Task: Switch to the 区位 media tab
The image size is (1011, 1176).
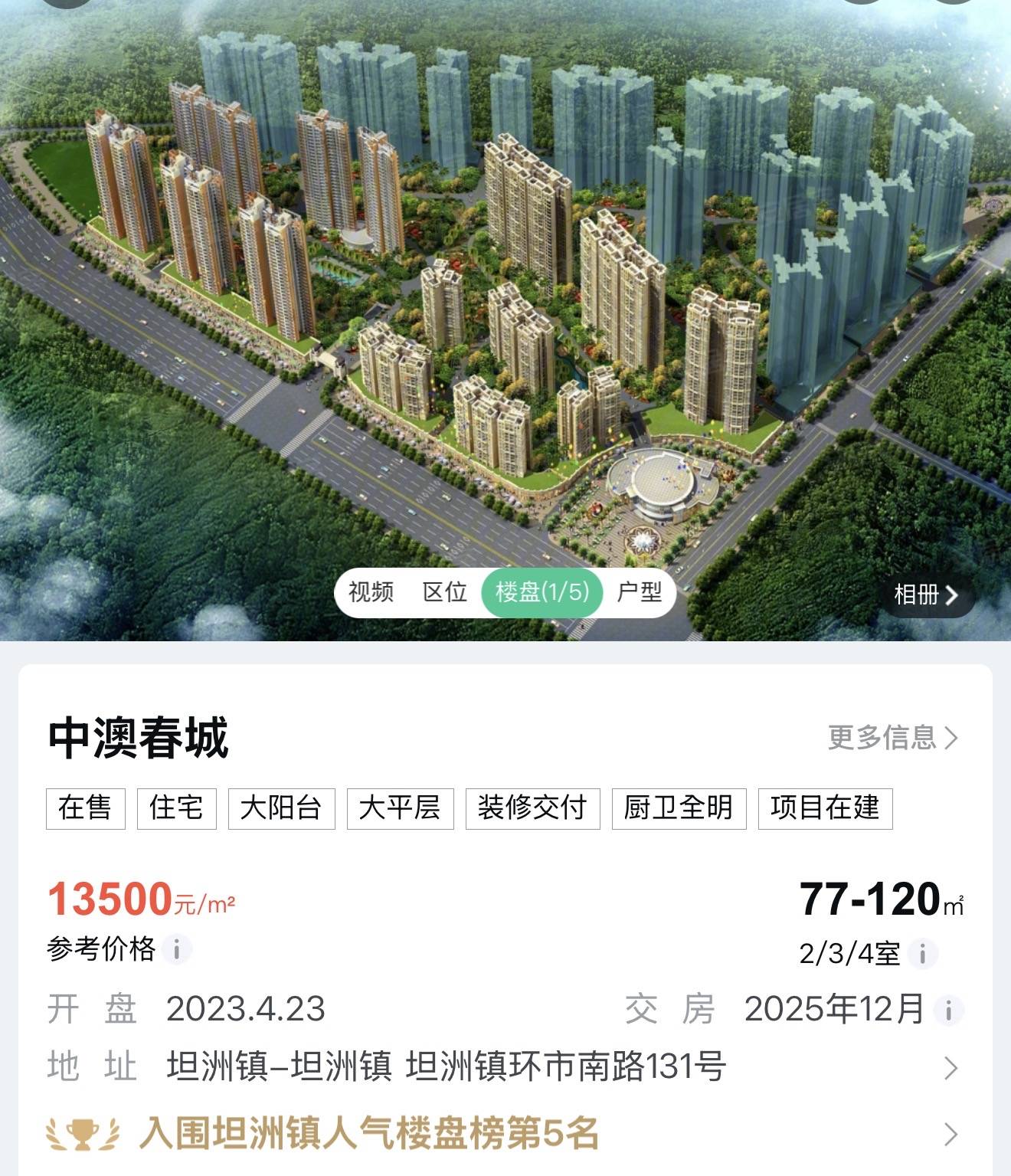Action: tap(445, 591)
